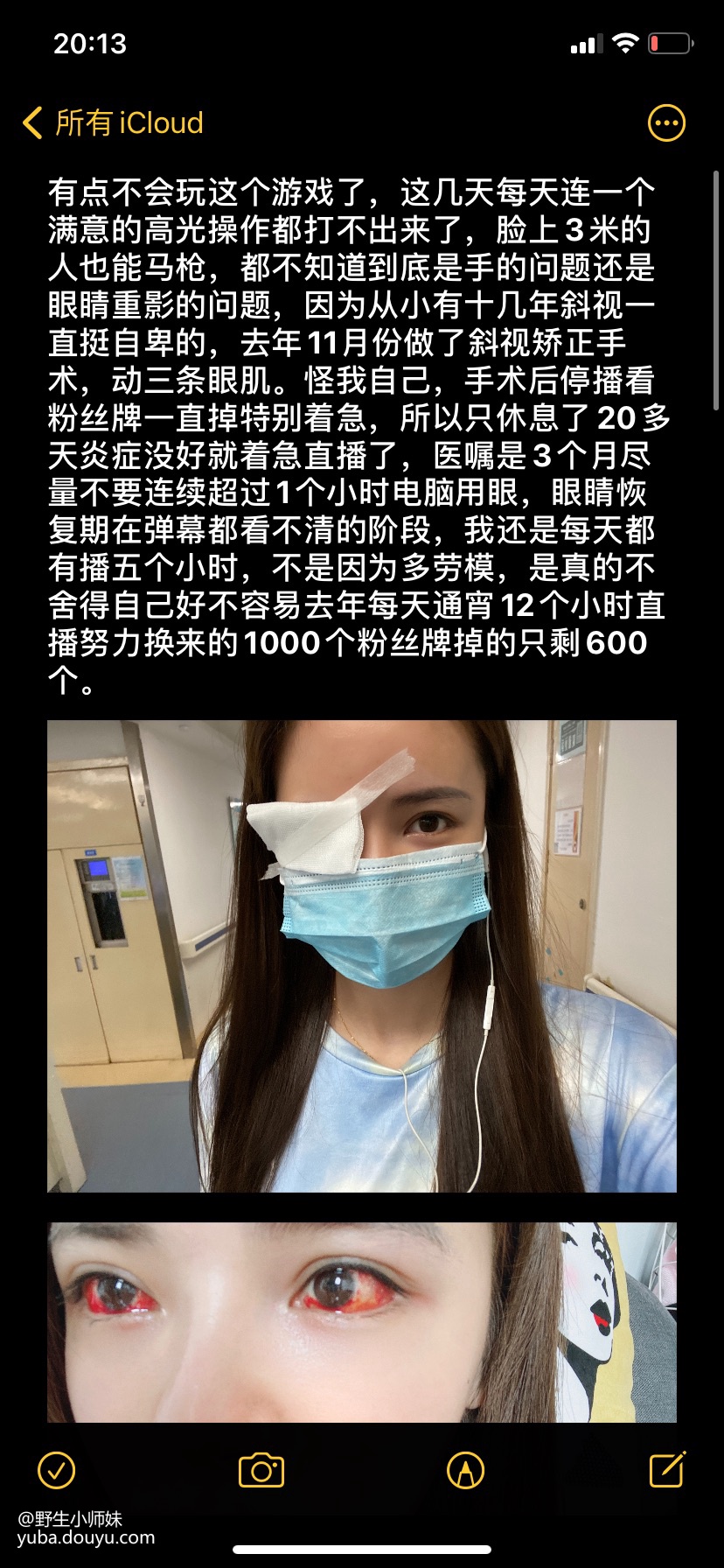
Task: Open the more options ellipsis menu
Action: click(666, 123)
